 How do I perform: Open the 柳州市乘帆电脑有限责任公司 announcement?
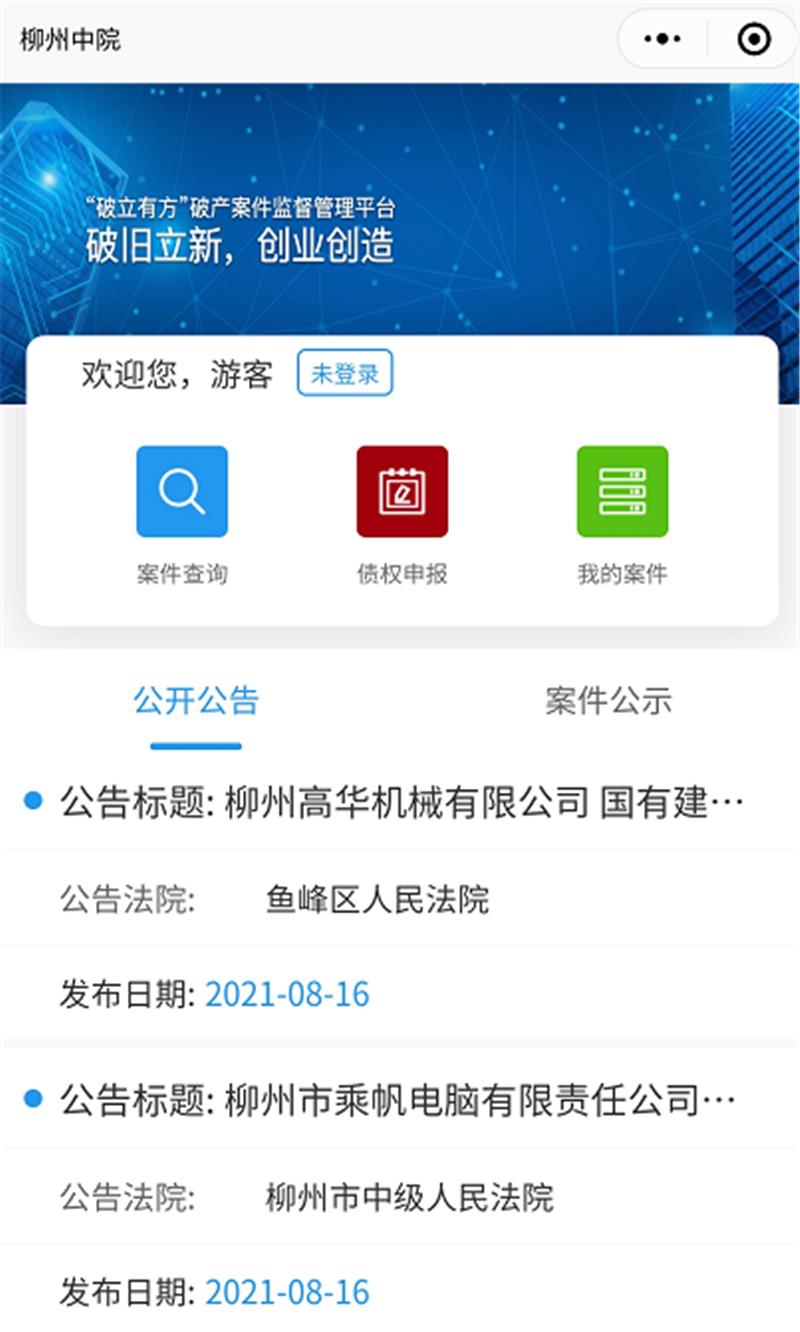point(400,1101)
